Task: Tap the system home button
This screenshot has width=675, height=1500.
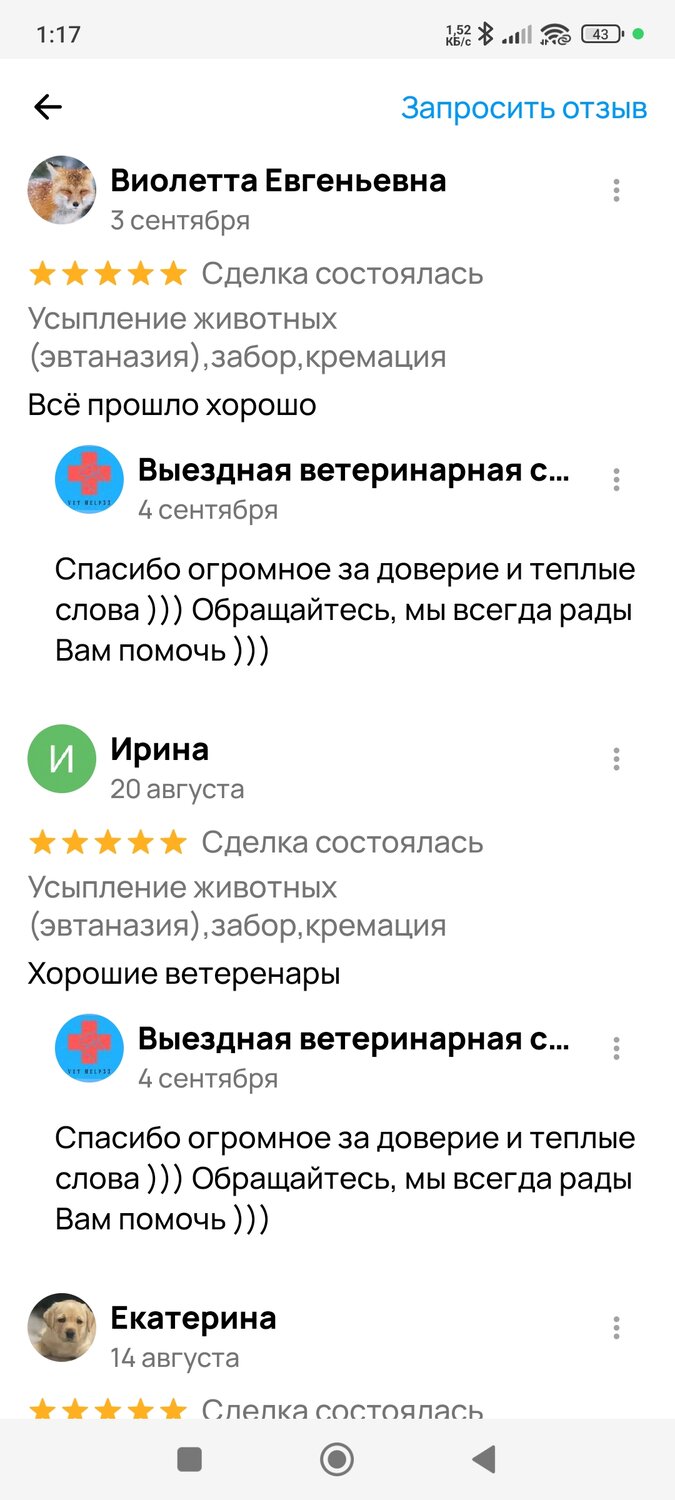Action: pos(337,1460)
